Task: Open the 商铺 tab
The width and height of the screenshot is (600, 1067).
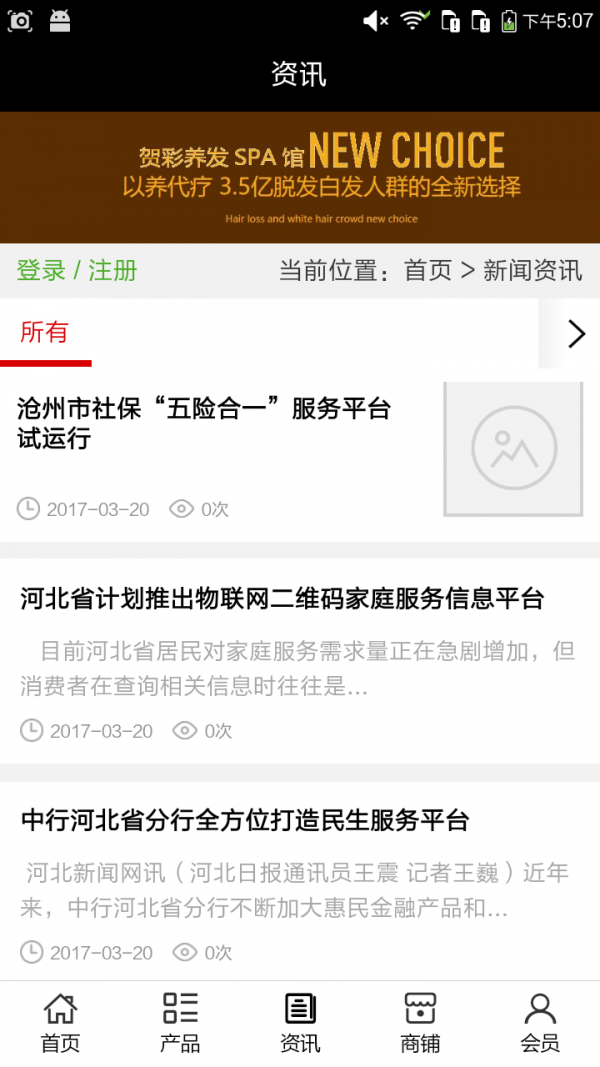Action: (420, 1023)
